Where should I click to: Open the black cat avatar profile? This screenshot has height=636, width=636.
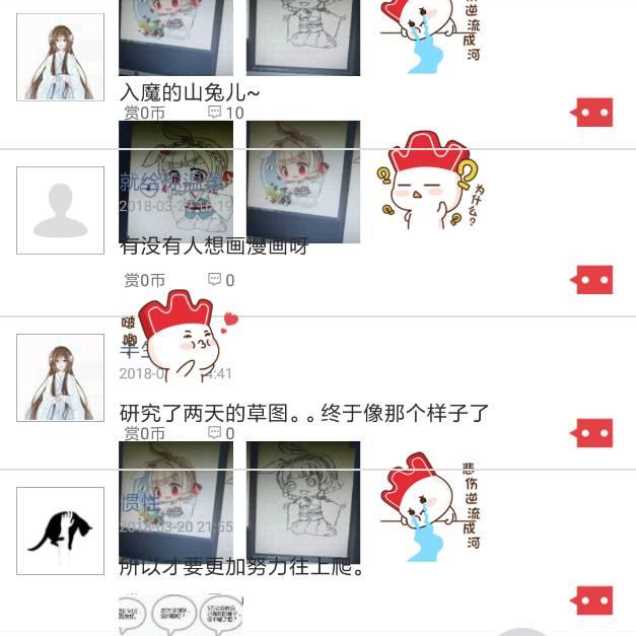(60, 531)
